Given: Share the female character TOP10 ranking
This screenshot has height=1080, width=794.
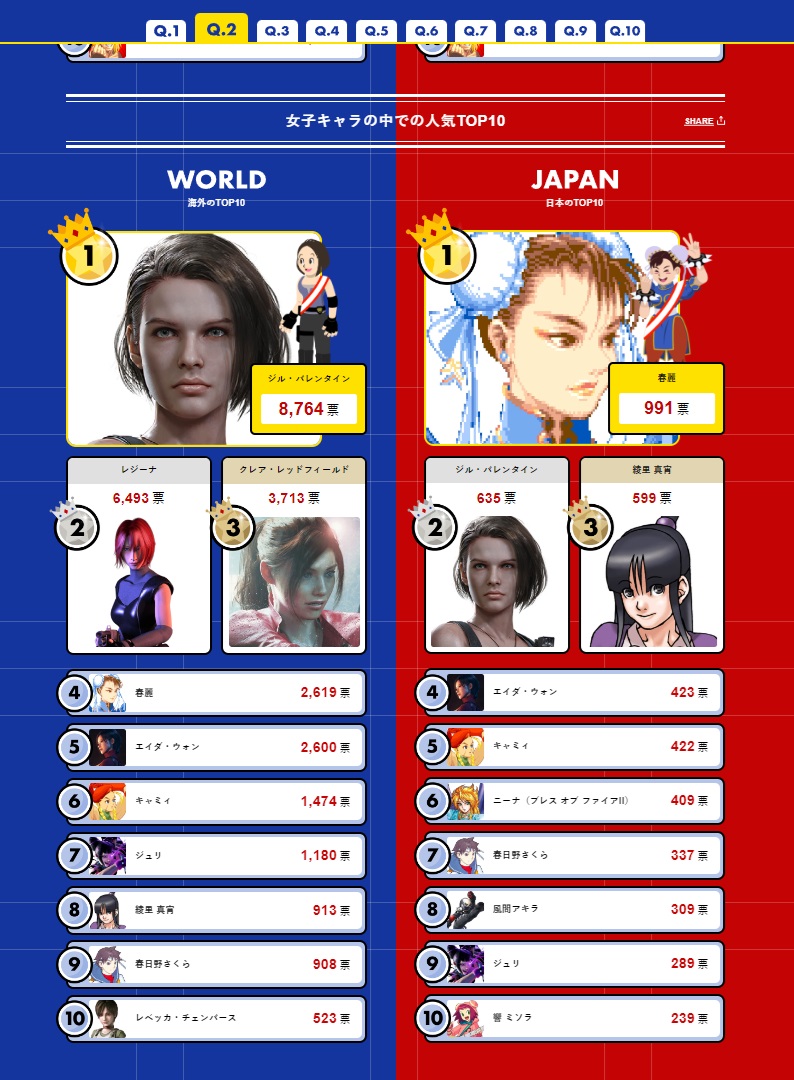Looking at the screenshot, I should point(704,121).
